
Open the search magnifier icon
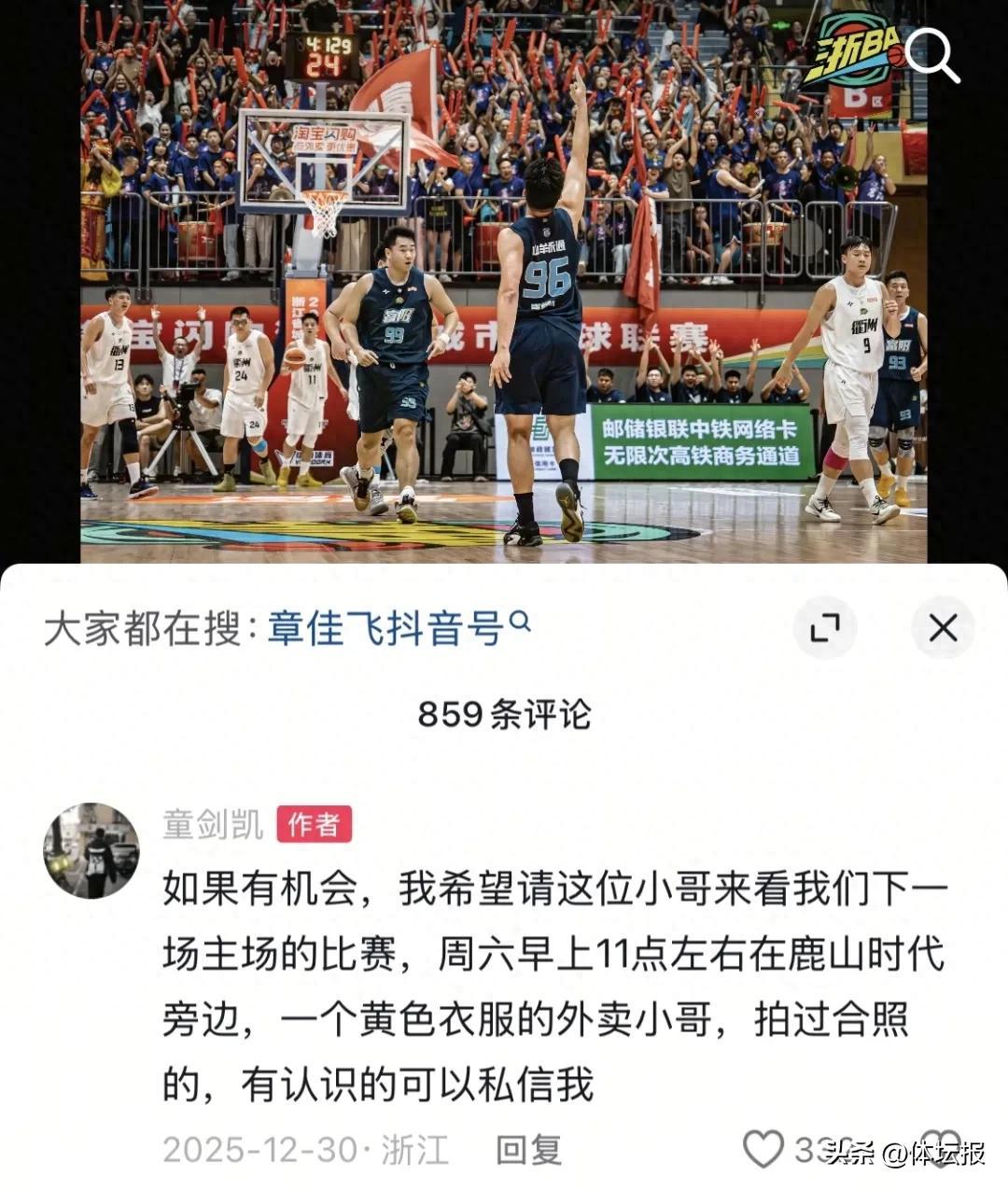pyautogui.click(x=932, y=55)
